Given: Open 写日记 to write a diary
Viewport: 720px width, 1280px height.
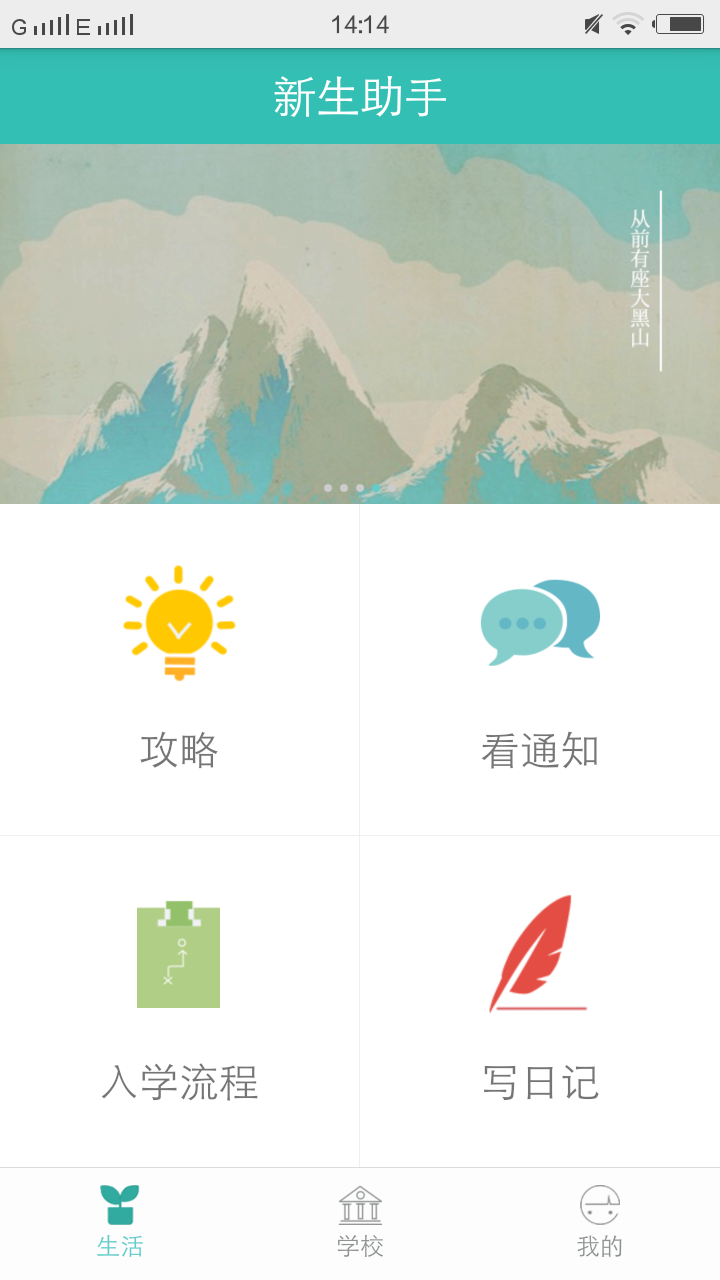Looking at the screenshot, I should point(540,1000).
